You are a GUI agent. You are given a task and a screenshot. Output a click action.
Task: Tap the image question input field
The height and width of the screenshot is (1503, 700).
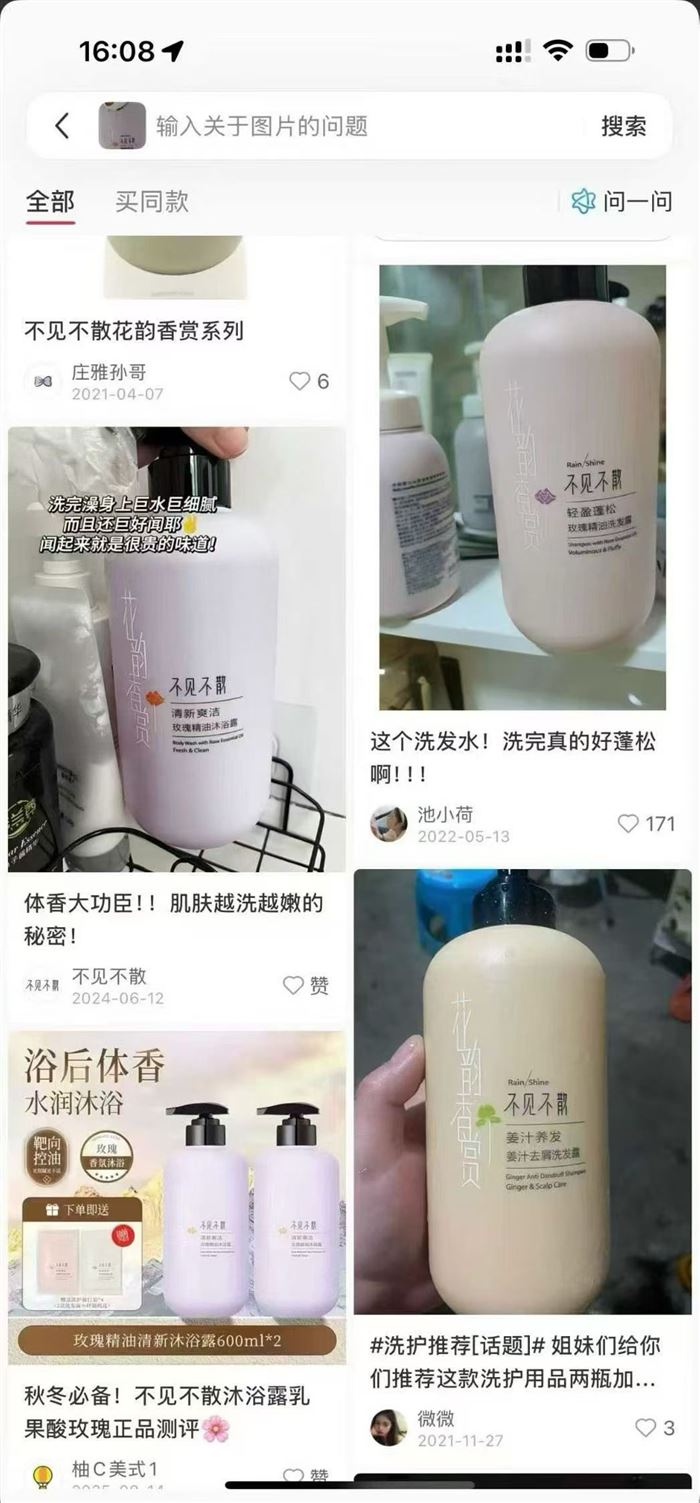[x=360, y=126]
